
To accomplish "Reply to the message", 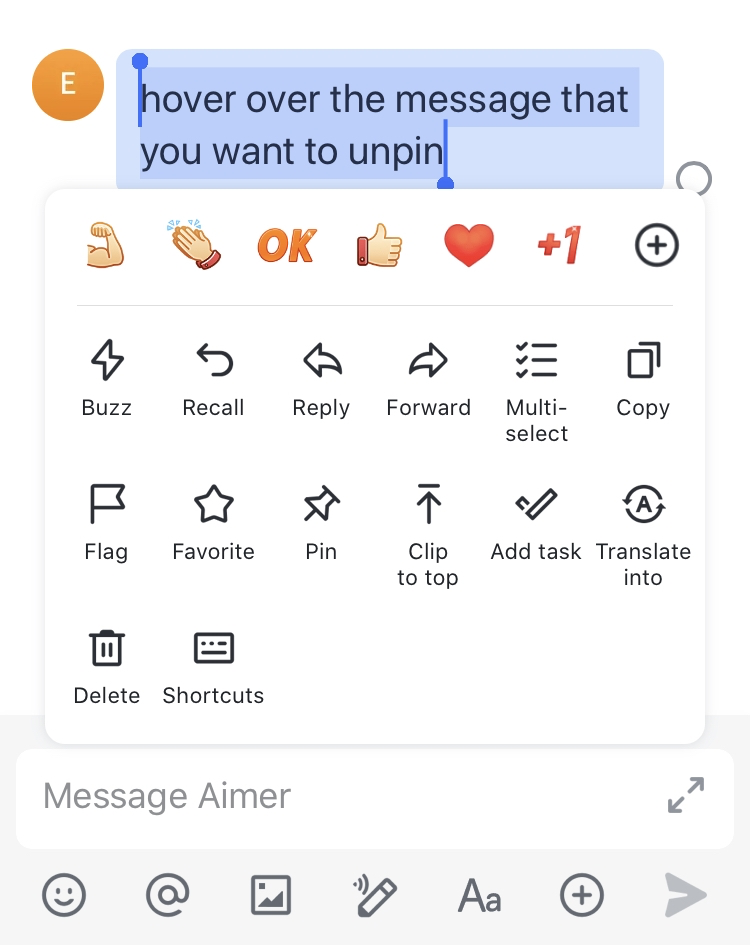I will coord(321,377).
